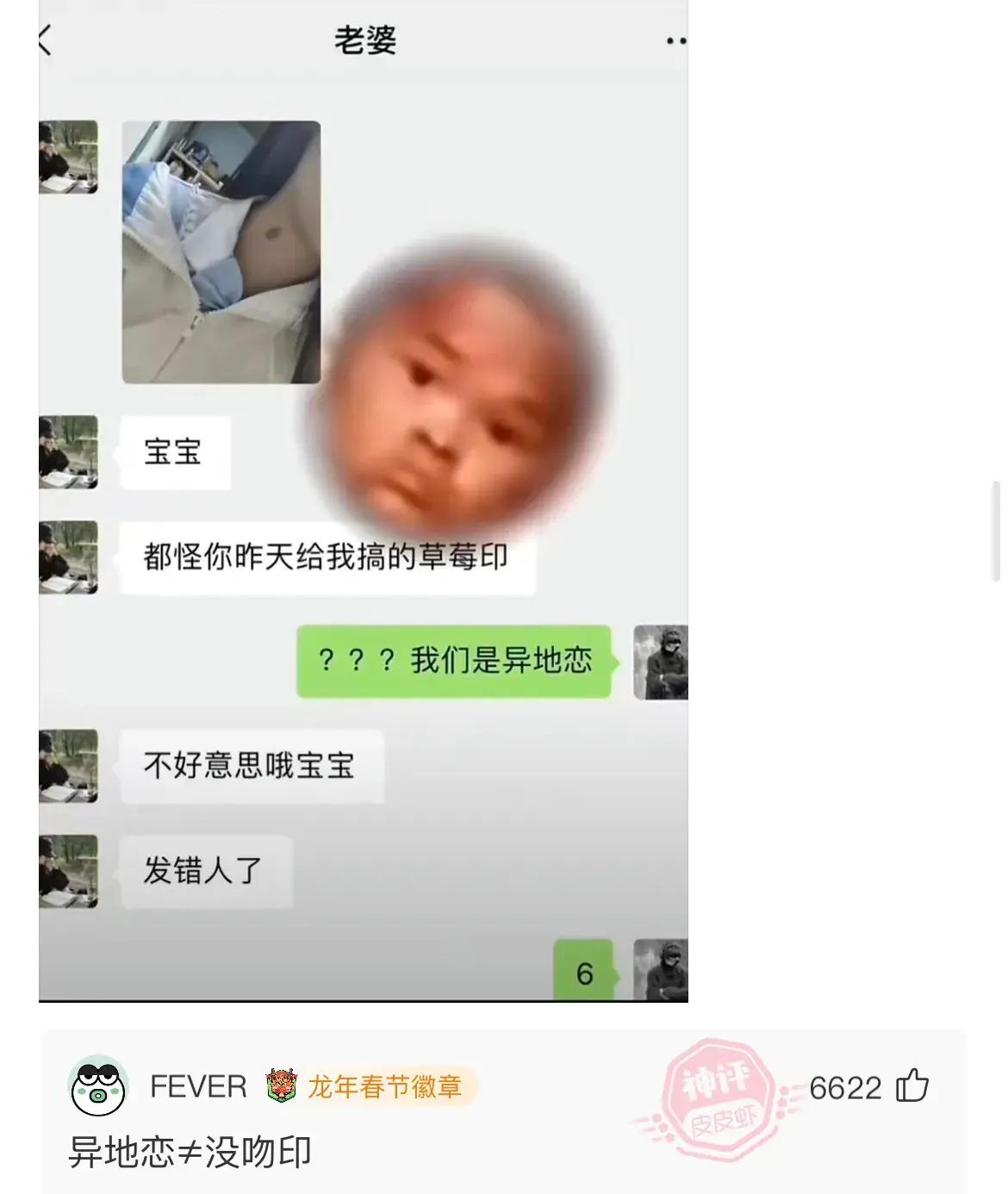The height and width of the screenshot is (1194, 1008).
Task: Open FEVER's profile avatar
Action: pos(98,1087)
